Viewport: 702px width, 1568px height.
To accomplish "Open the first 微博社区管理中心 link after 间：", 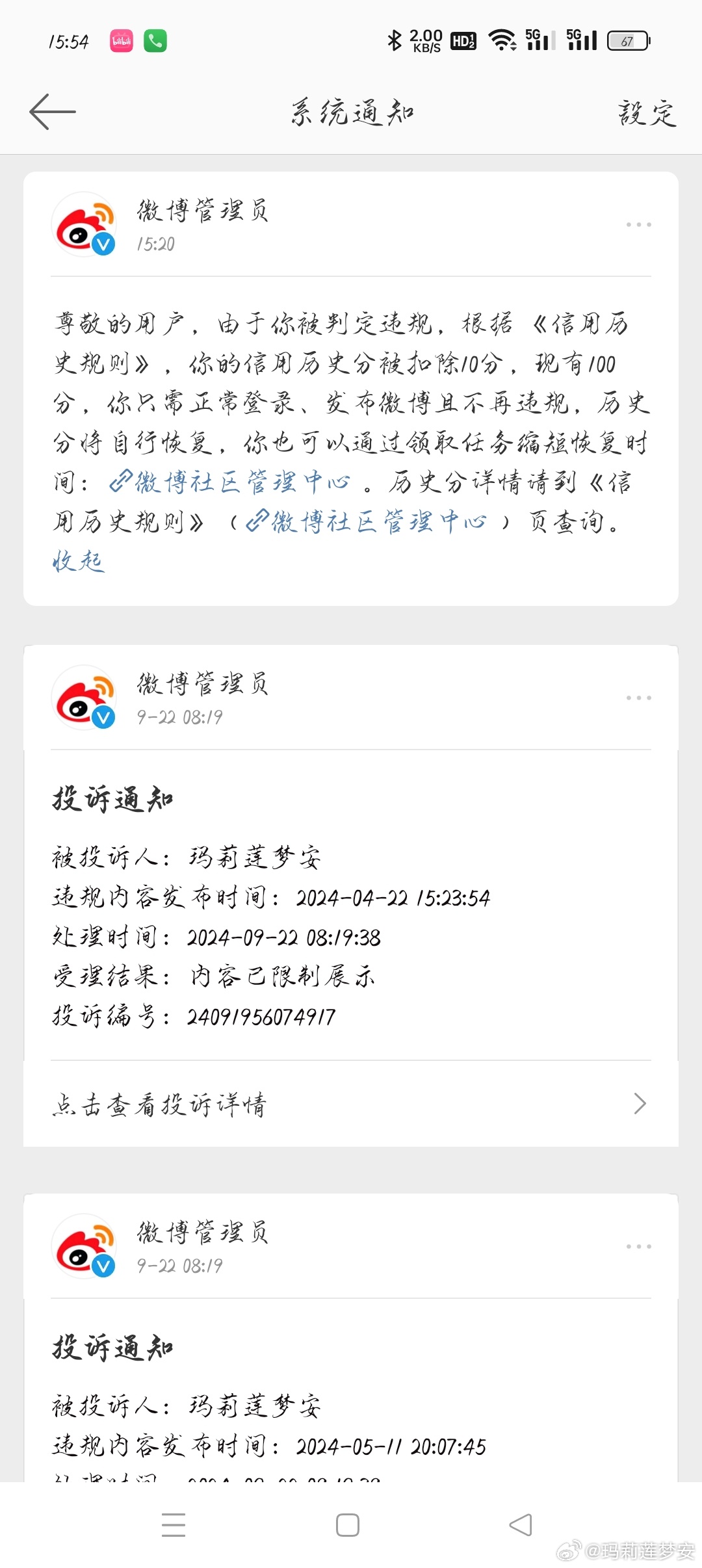I will (229, 482).
